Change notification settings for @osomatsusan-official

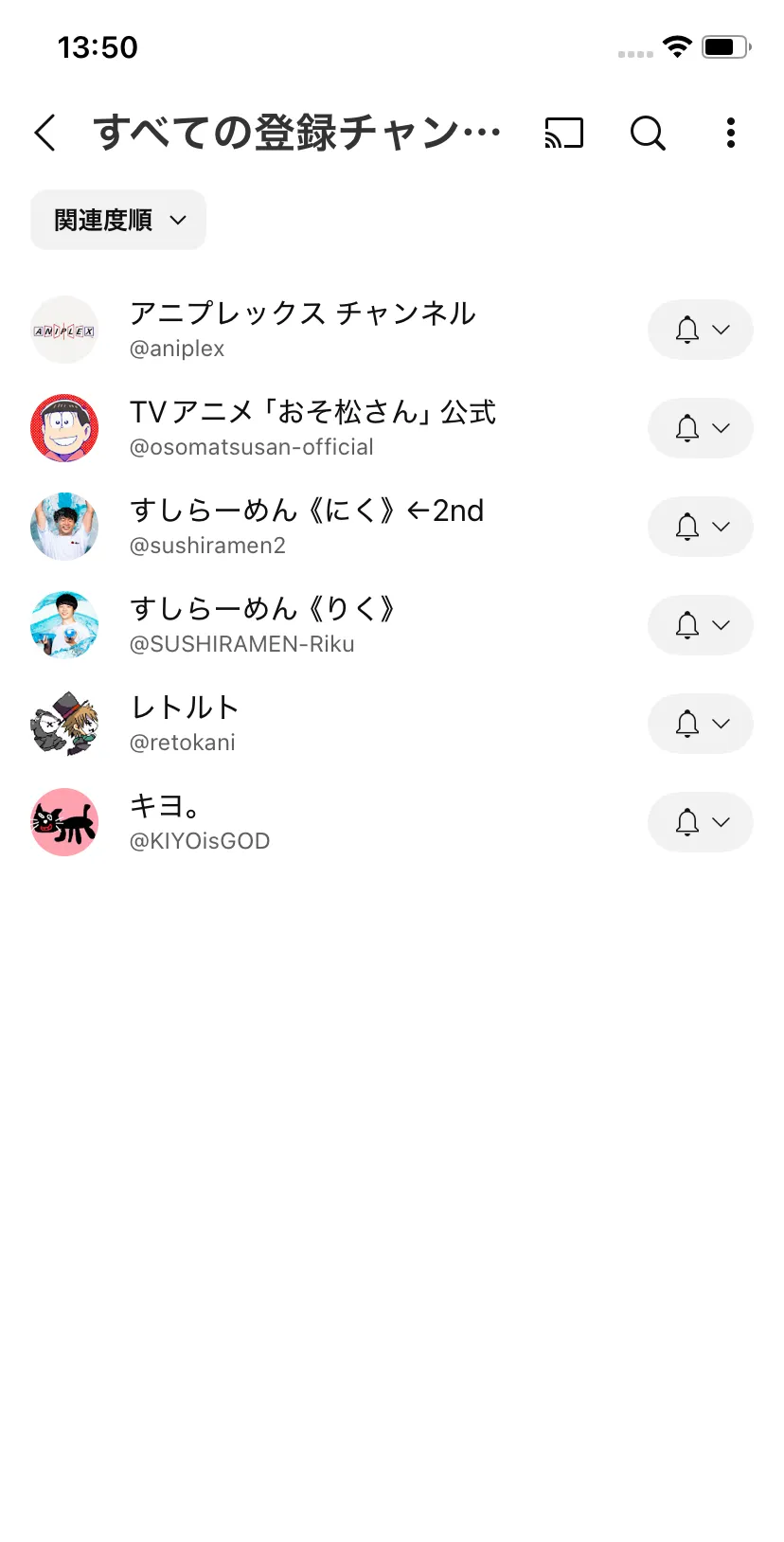[x=701, y=428]
